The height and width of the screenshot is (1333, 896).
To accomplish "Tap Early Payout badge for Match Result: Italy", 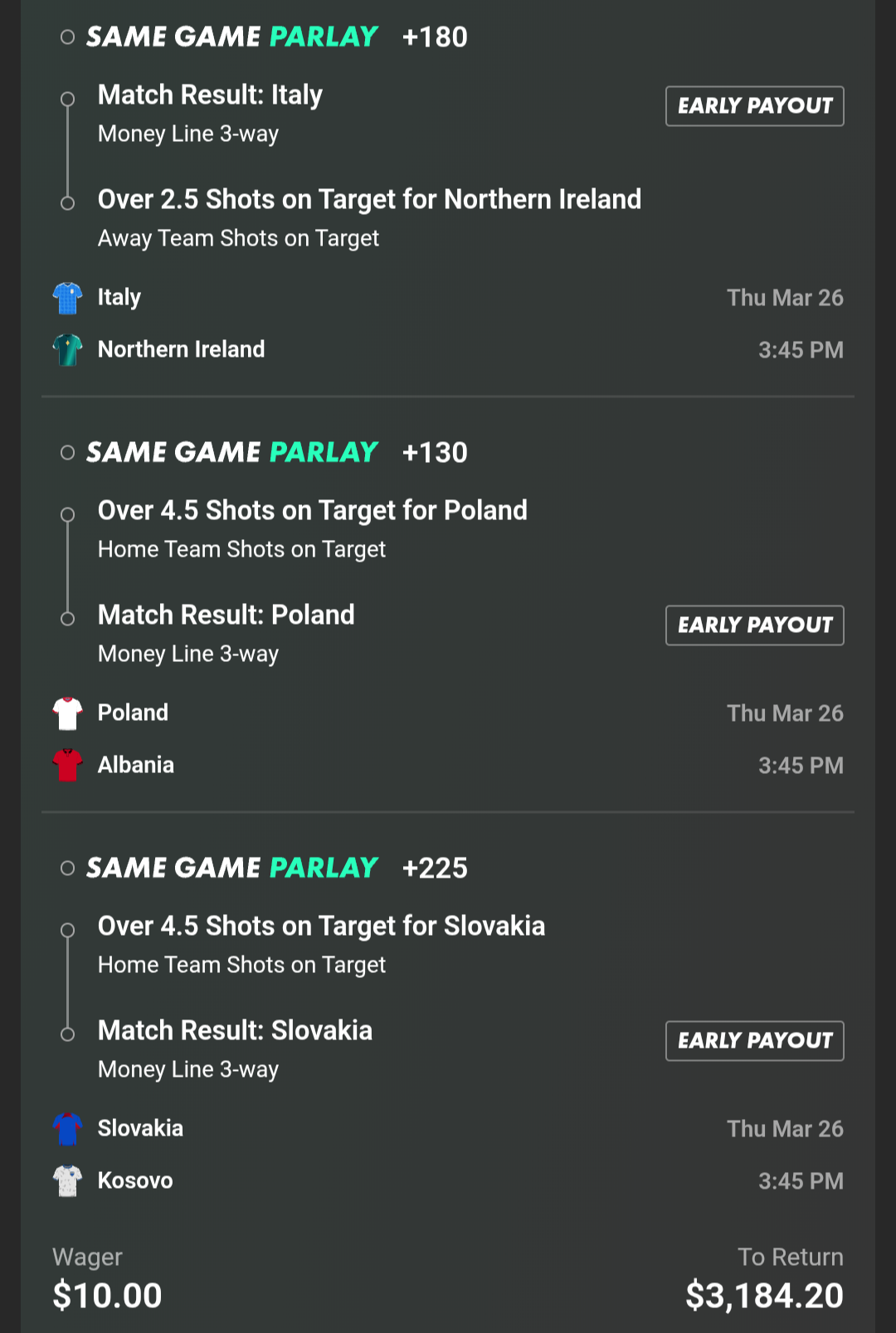I will click(754, 106).
